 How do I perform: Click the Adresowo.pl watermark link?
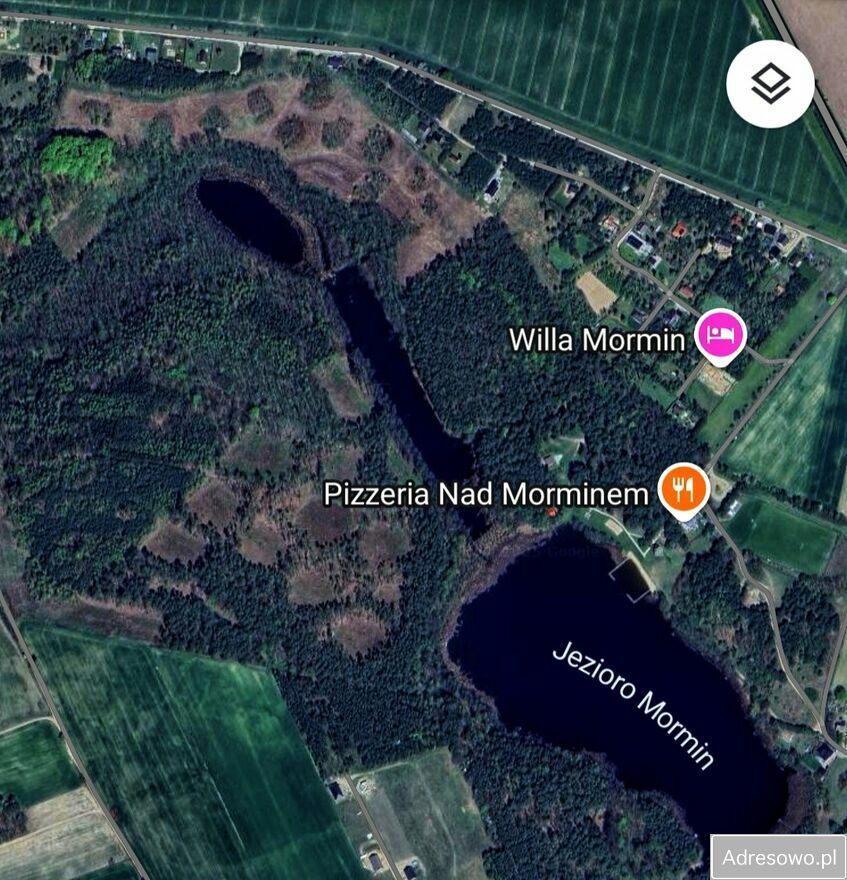(778, 858)
